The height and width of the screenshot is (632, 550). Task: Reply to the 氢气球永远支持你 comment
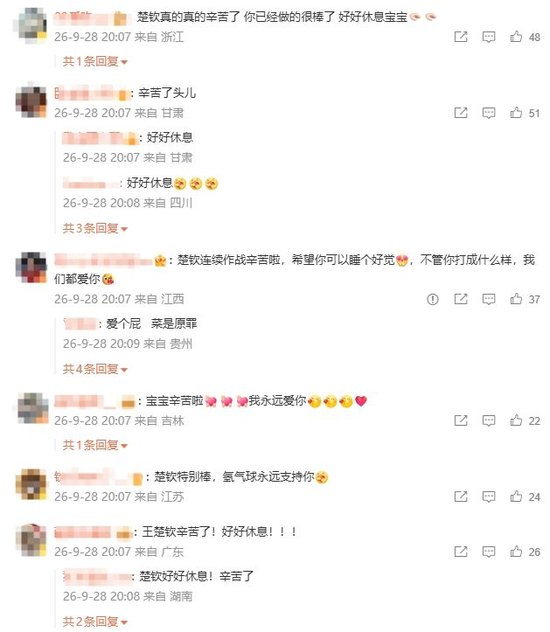tap(489, 497)
